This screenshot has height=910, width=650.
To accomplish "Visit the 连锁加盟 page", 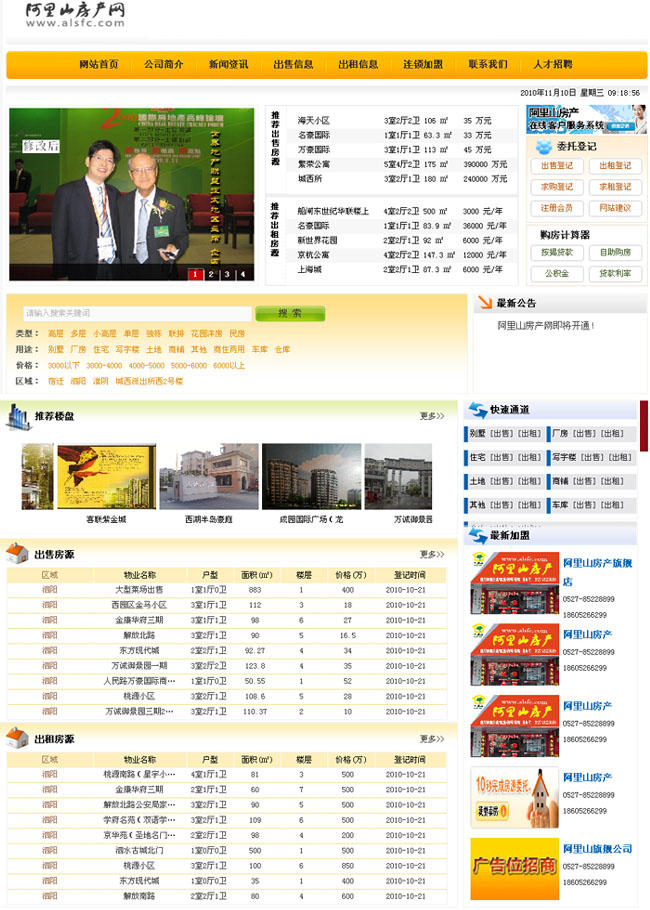I will [x=423, y=64].
